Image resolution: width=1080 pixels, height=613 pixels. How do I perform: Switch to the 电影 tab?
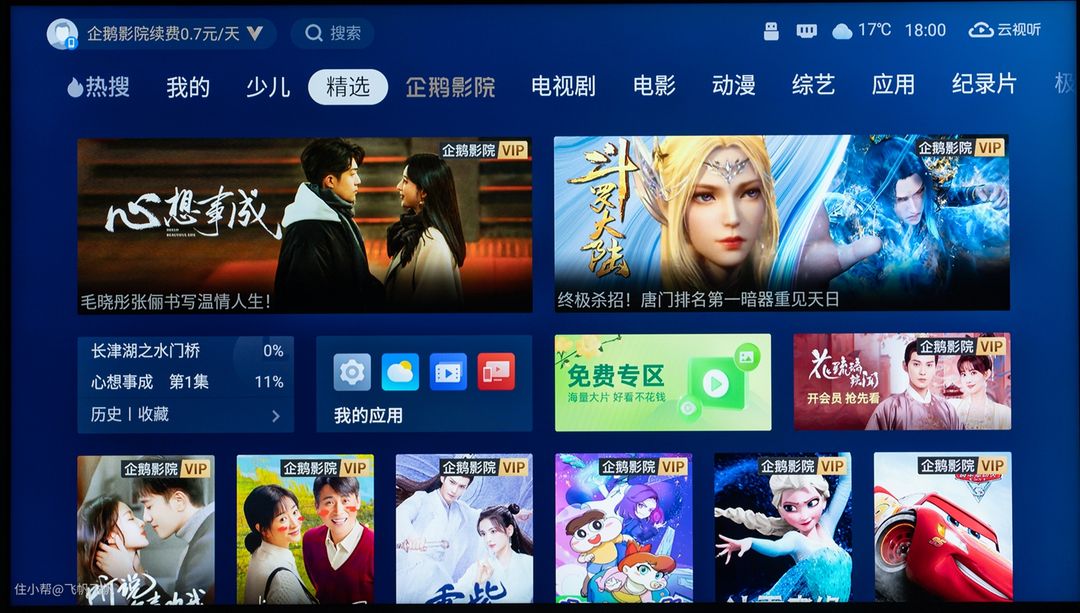(654, 86)
